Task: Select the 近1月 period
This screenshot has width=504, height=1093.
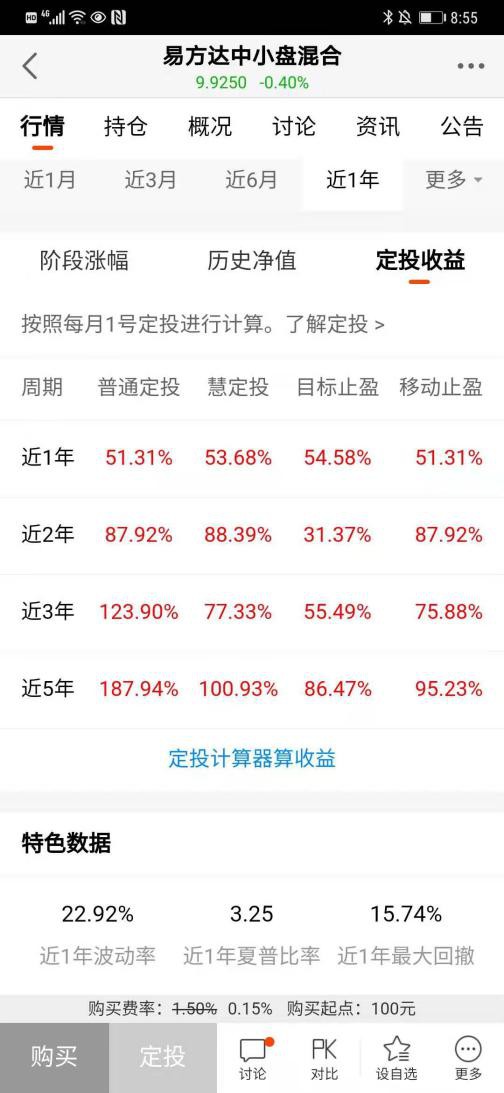Action: pyautogui.click(x=50, y=181)
